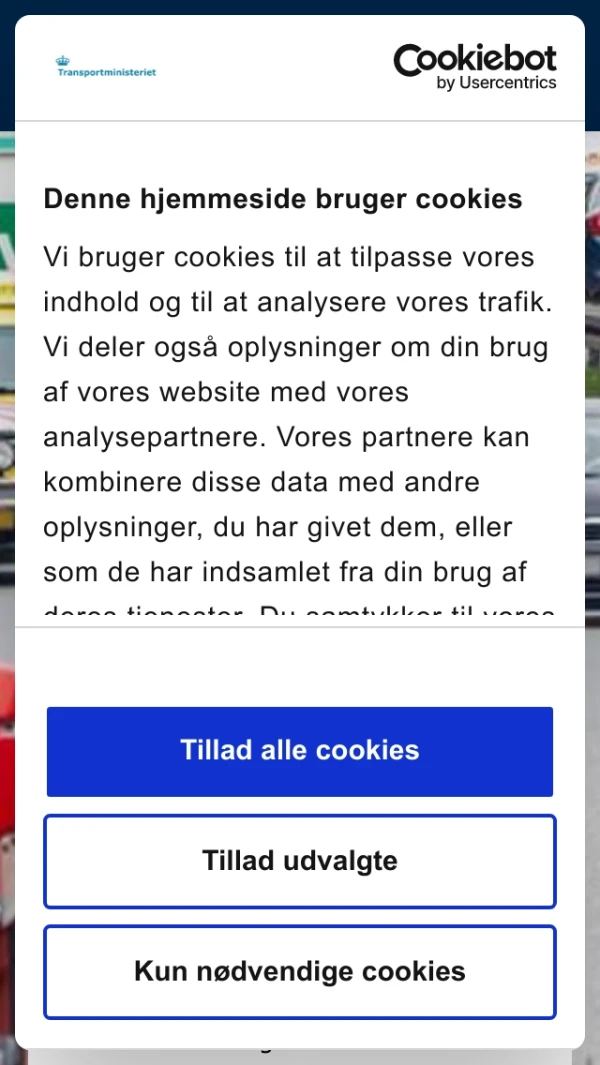Open the Cookiebot by Usercentrics link

(x=475, y=67)
